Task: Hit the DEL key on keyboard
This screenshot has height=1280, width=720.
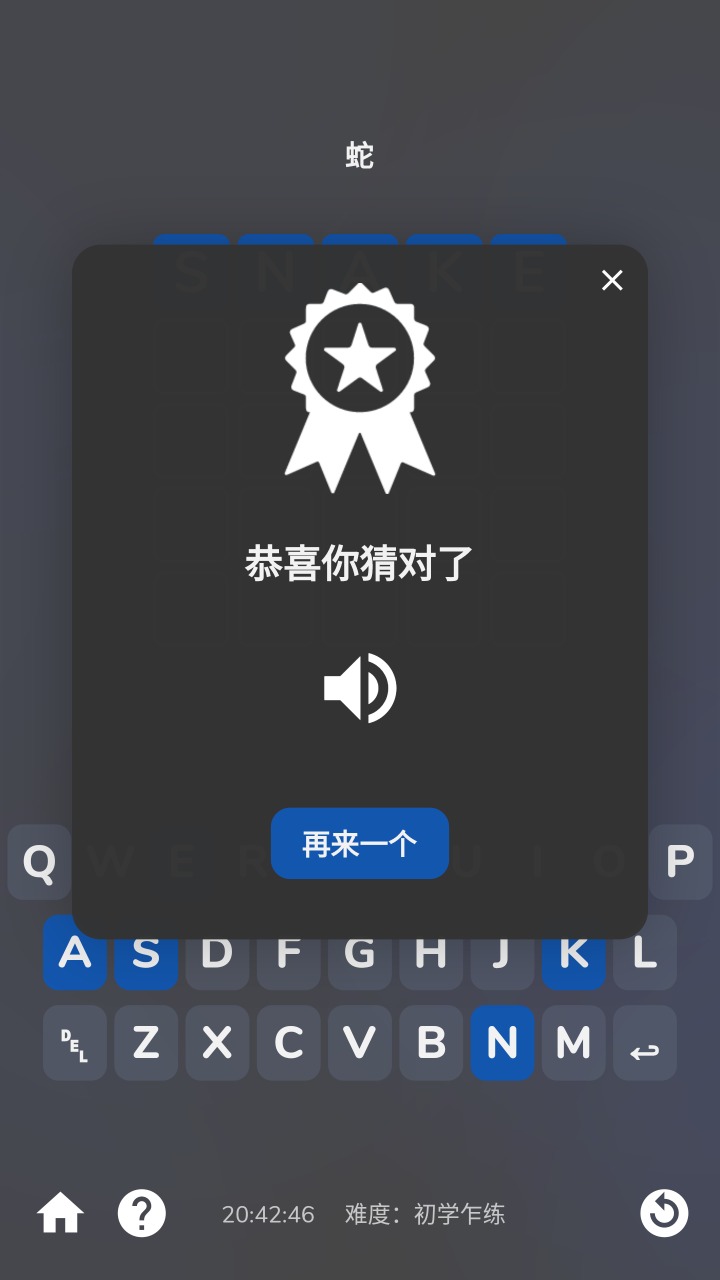Action: [75, 1043]
